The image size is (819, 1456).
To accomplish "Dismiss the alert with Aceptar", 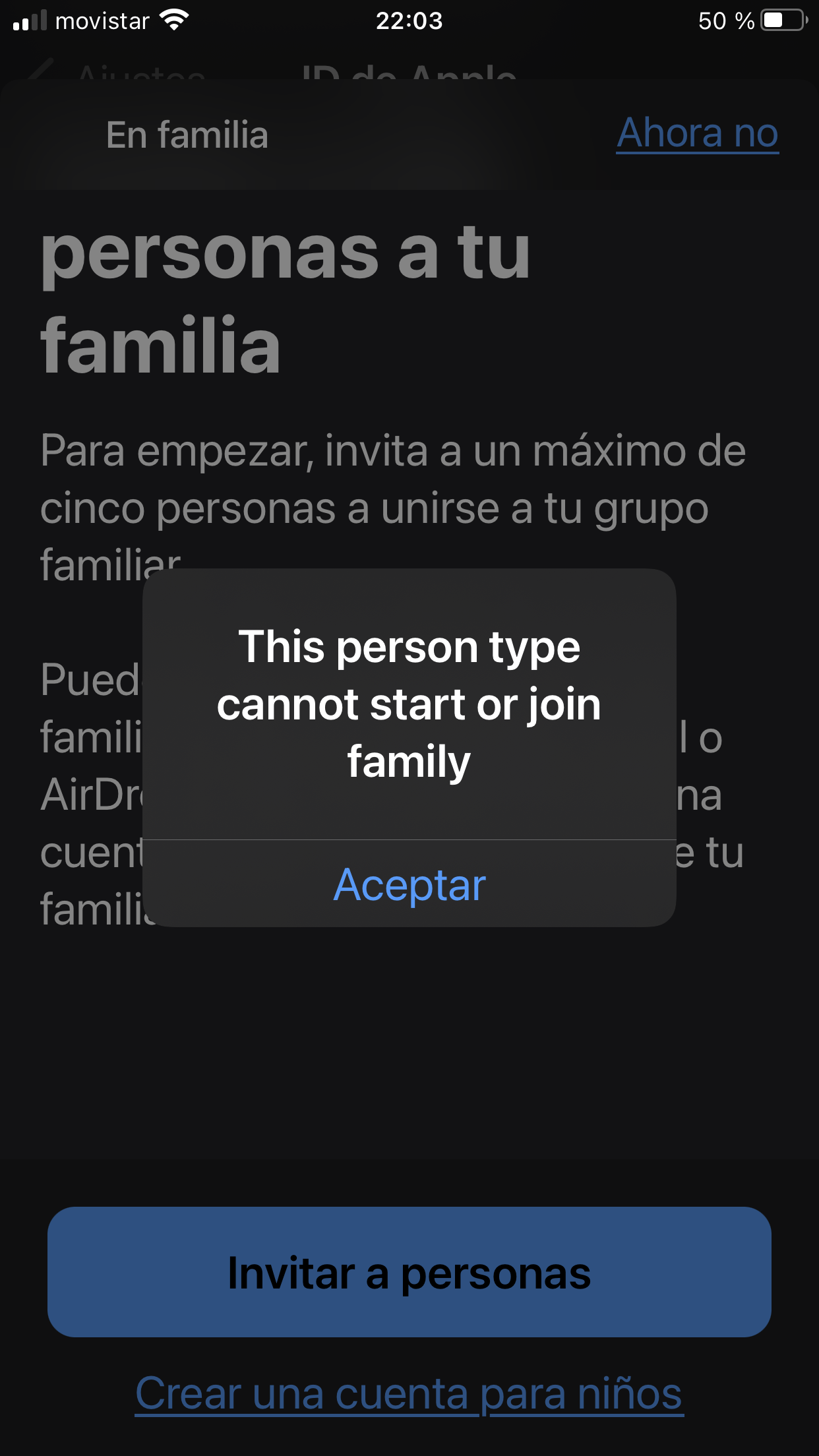I will pos(409,884).
